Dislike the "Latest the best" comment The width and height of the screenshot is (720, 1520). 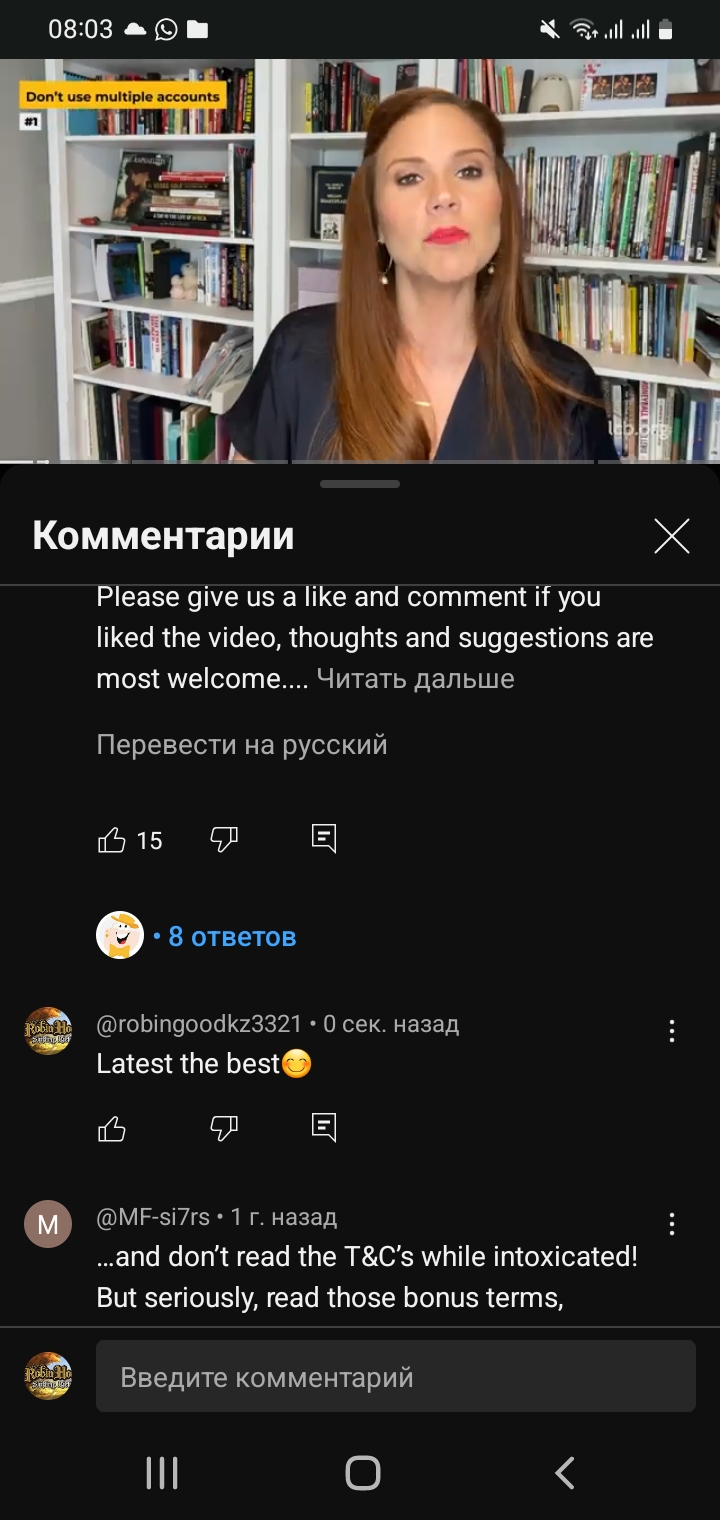coord(224,1129)
